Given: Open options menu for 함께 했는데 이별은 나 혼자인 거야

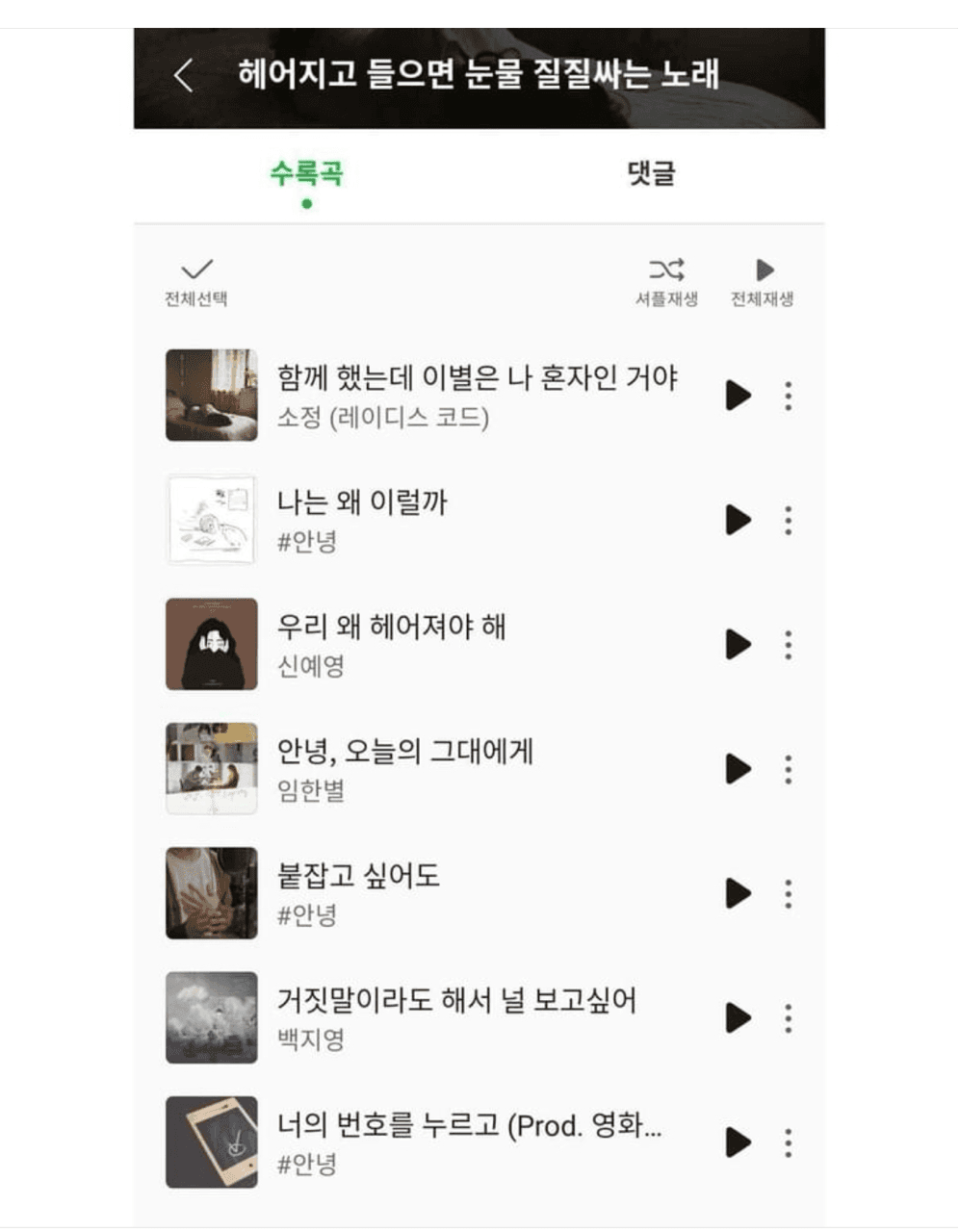Looking at the screenshot, I should pyautogui.click(x=788, y=395).
